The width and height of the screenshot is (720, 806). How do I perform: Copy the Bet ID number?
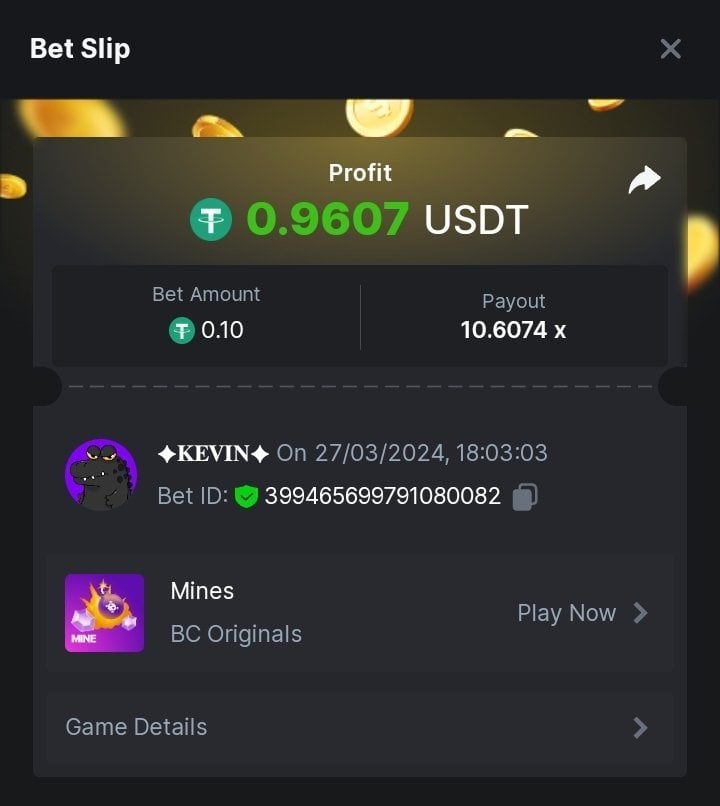[525, 497]
